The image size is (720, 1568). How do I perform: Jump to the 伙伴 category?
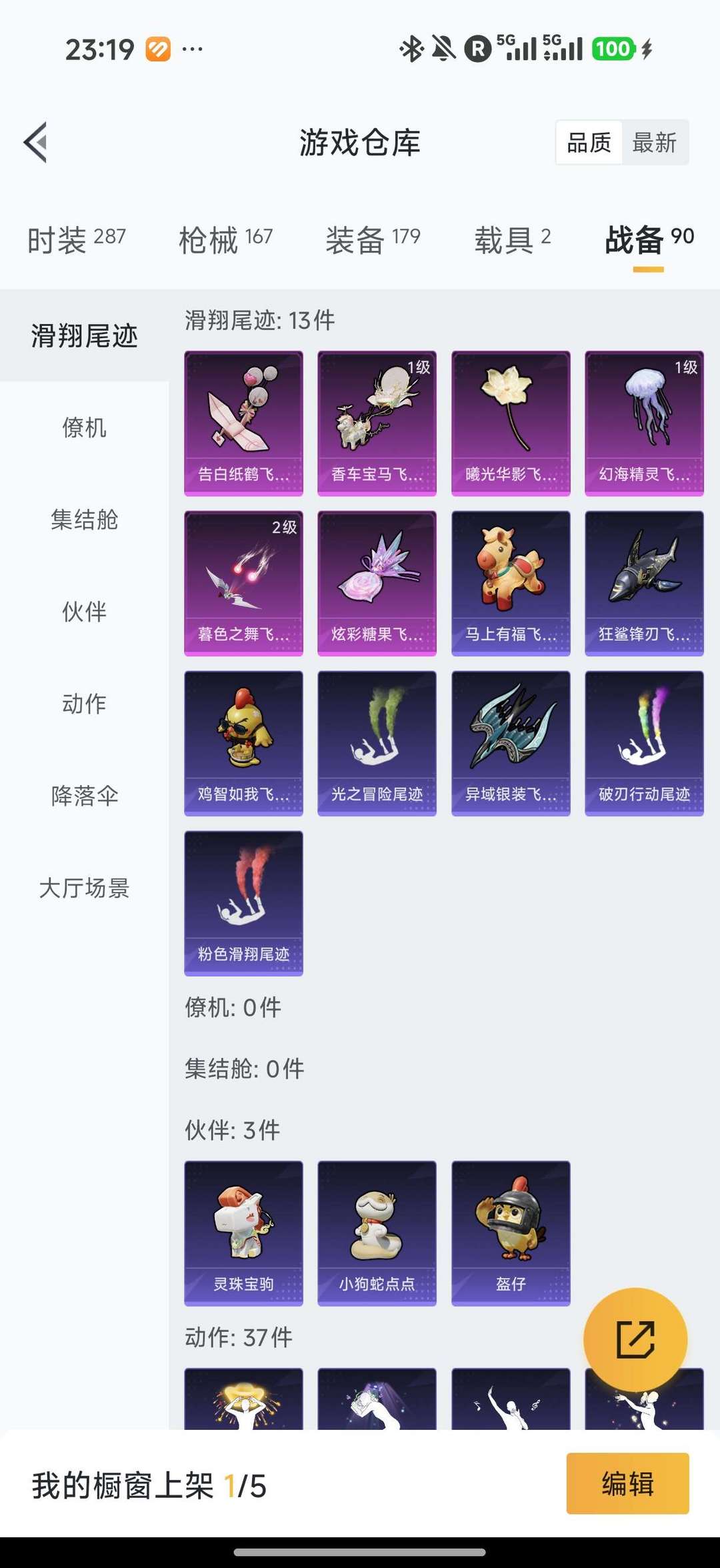[84, 612]
